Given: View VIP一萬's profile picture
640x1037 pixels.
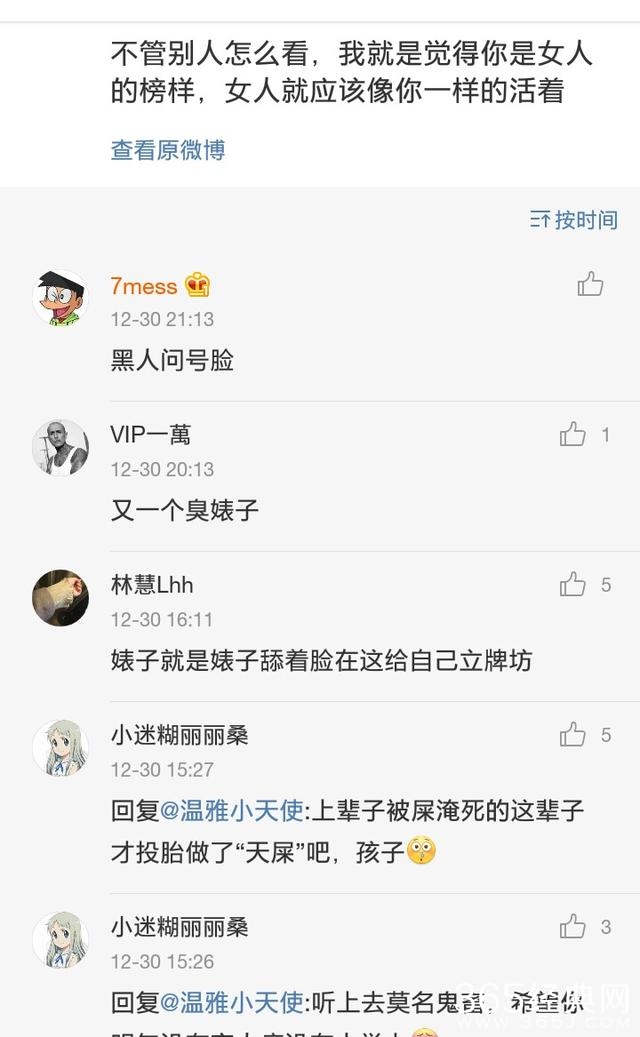Looking at the screenshot, I should point(60,447).
